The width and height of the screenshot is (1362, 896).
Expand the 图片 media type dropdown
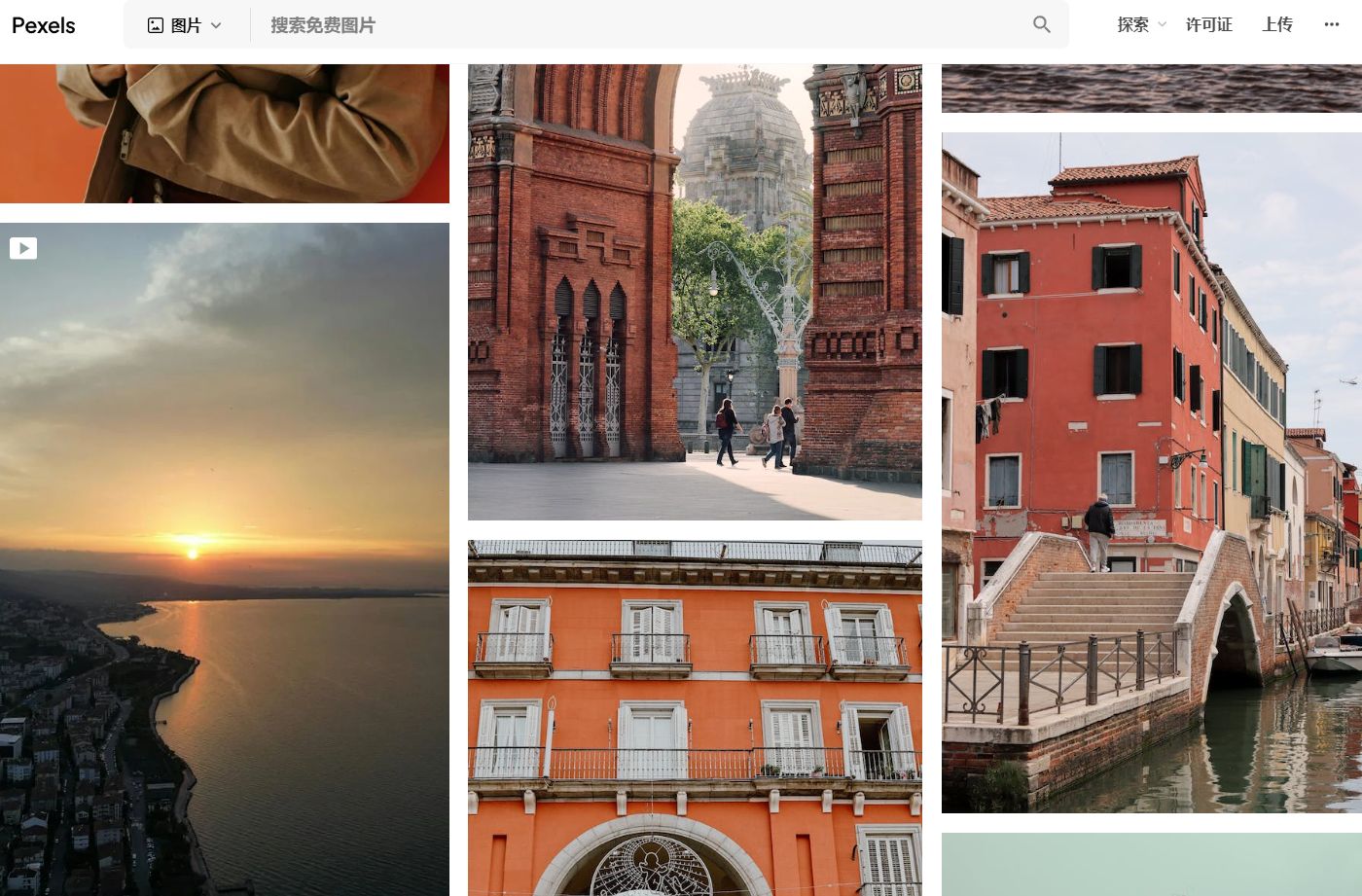click(x=185, y=25)
